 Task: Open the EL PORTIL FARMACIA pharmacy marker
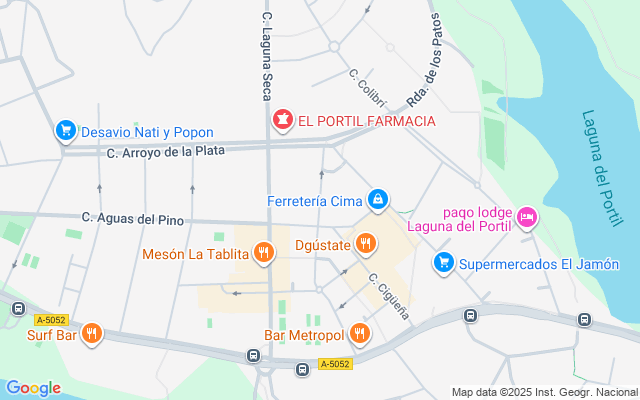pyautogui.click(x=283, y=121)
